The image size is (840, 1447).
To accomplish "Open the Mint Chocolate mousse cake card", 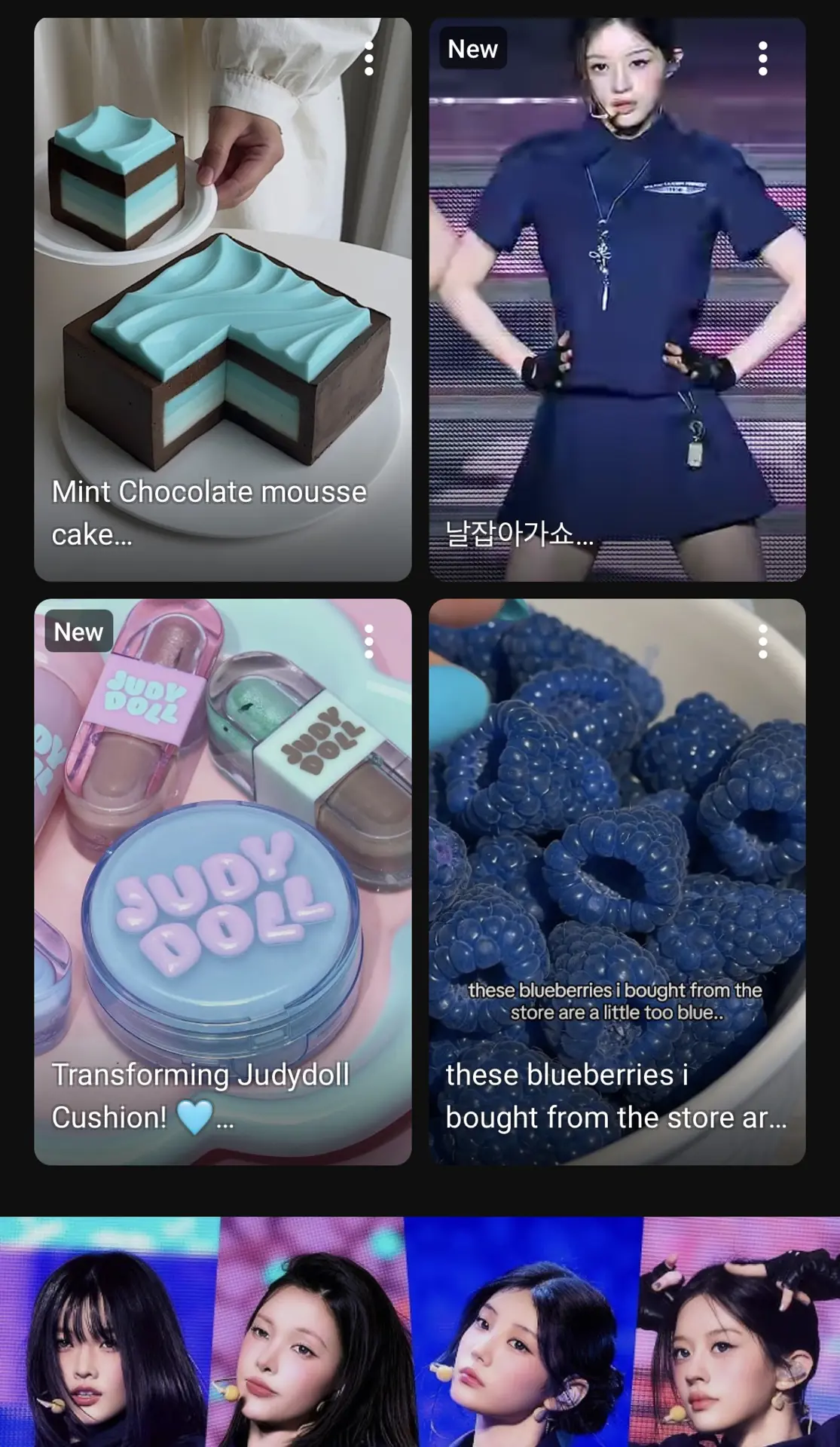I will pos(222,299).
